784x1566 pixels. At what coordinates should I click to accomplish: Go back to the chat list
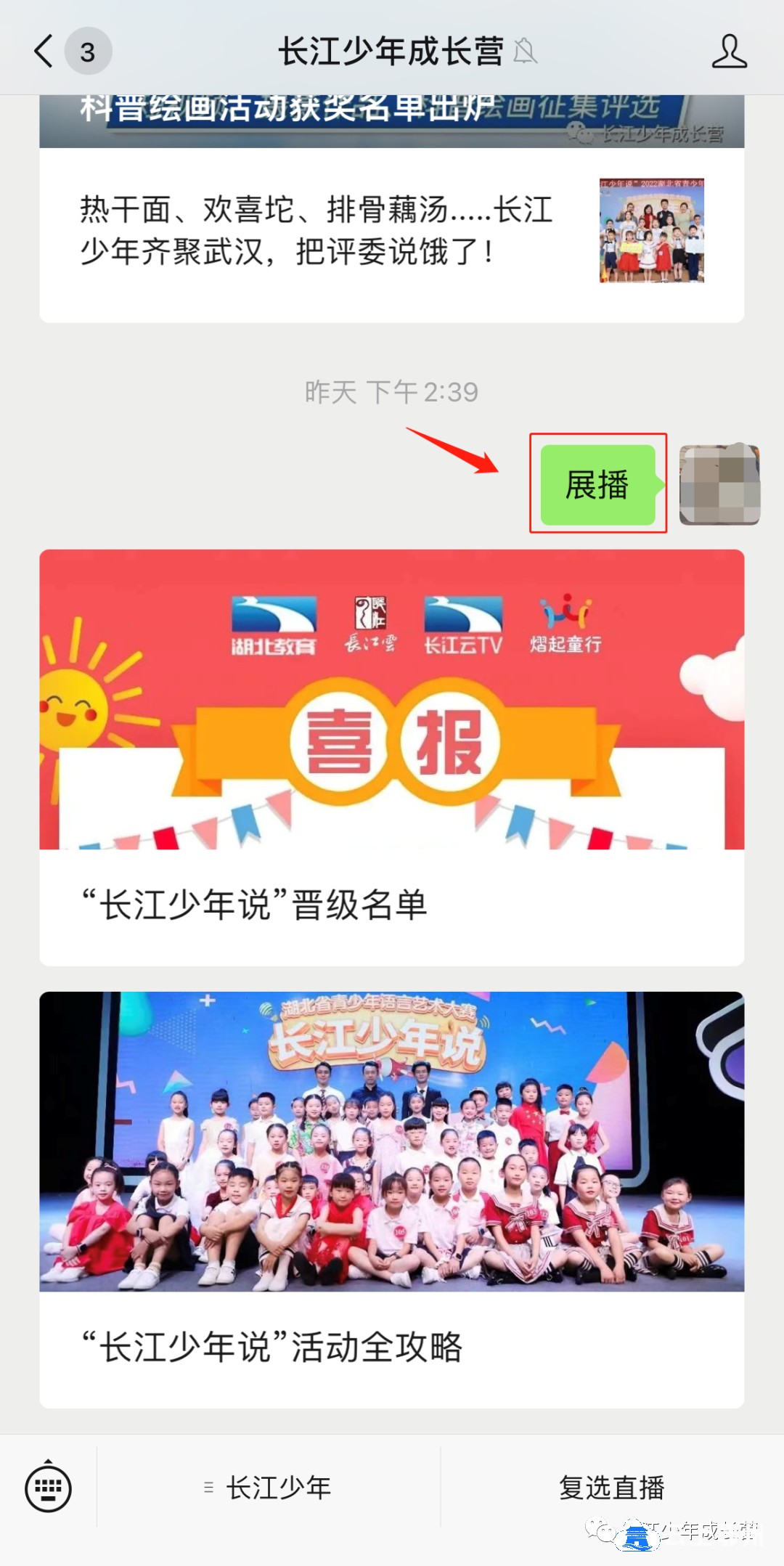point(45,52)
